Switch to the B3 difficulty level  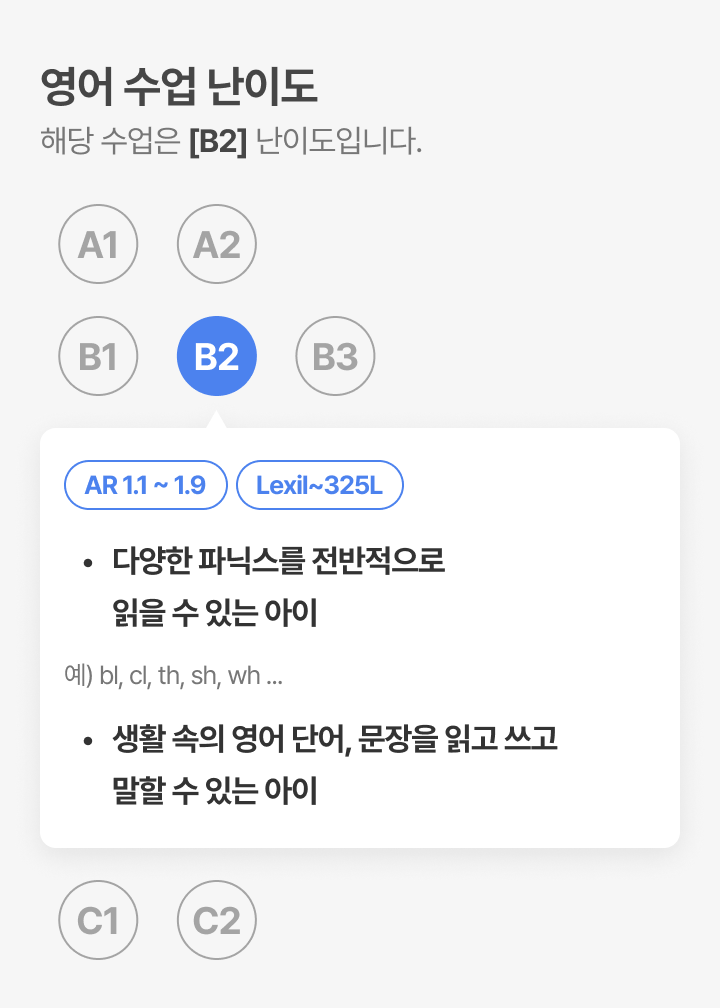335,356
